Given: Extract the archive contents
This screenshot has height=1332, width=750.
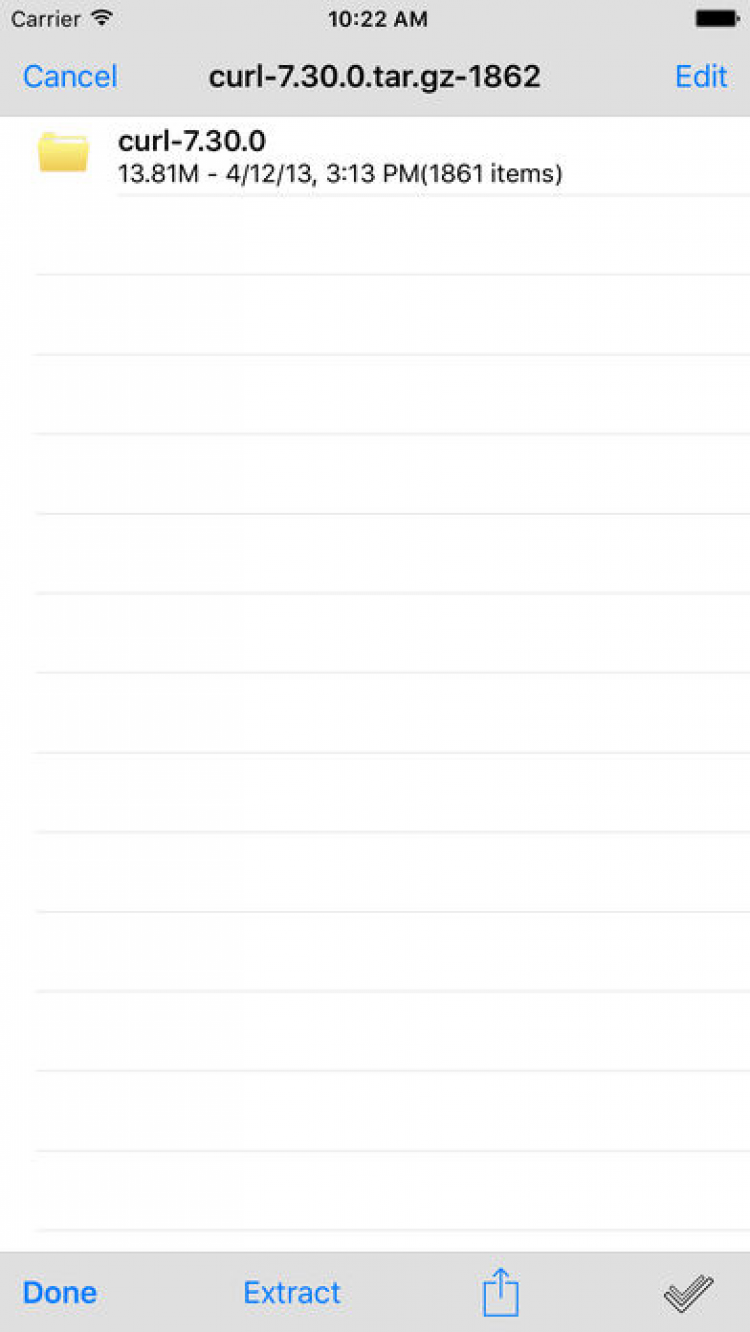Looking at the screenshot, I should [292, 1292].
